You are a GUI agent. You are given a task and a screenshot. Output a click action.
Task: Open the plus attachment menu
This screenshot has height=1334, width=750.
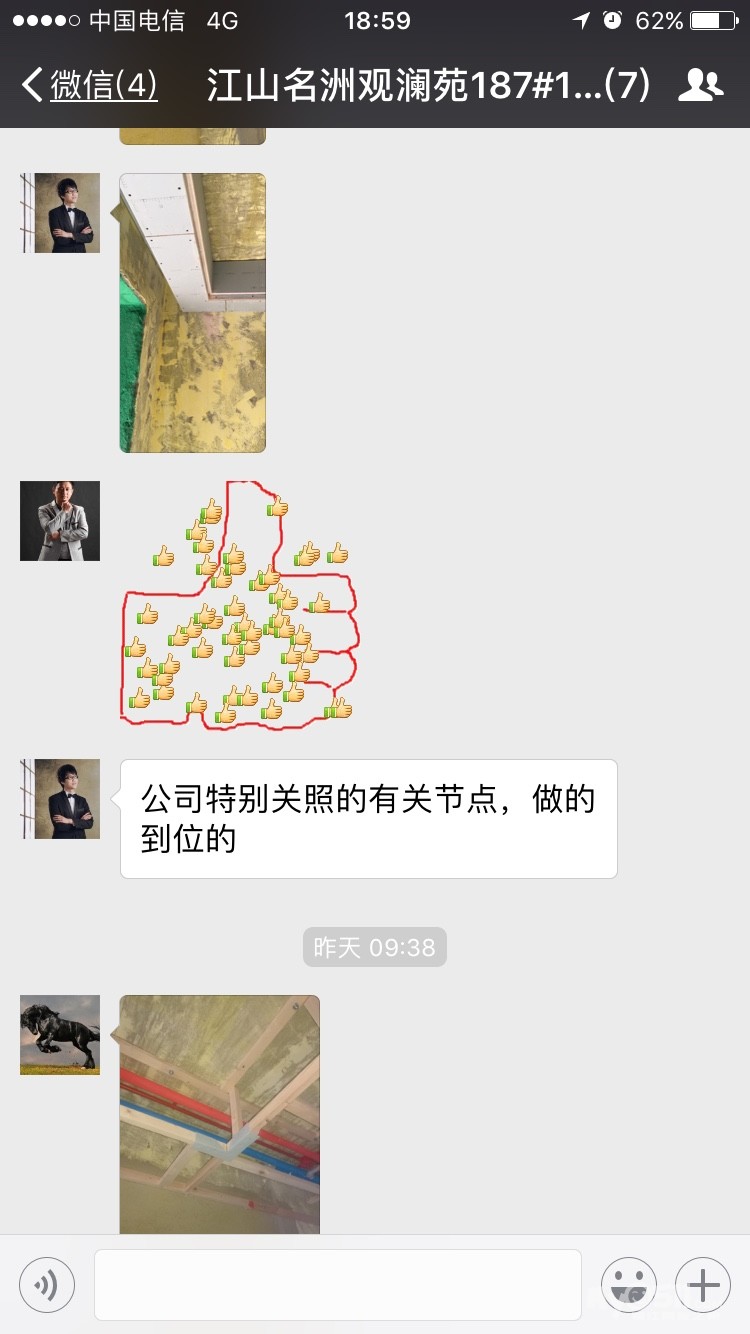click(703, 1285)
